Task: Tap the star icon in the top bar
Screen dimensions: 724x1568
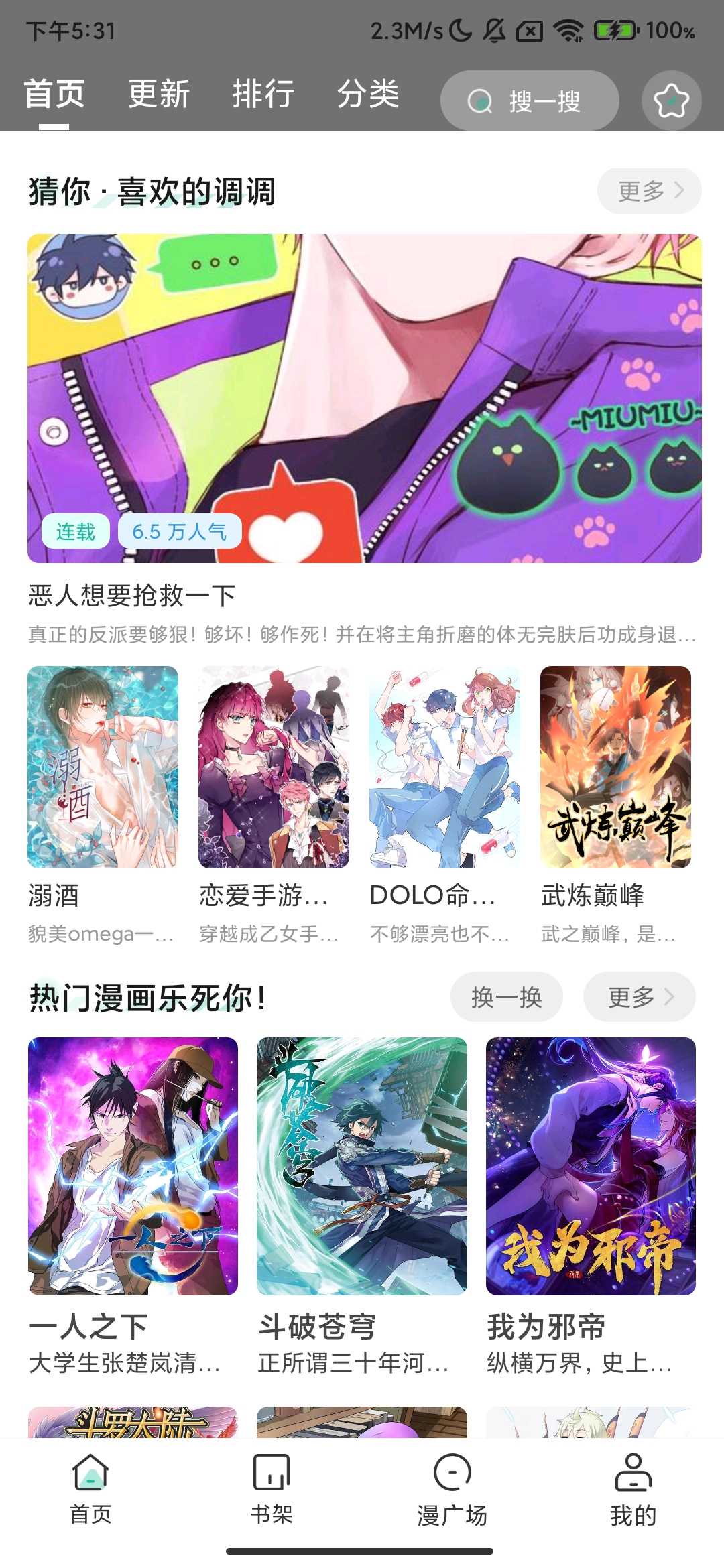Action: 671,101
